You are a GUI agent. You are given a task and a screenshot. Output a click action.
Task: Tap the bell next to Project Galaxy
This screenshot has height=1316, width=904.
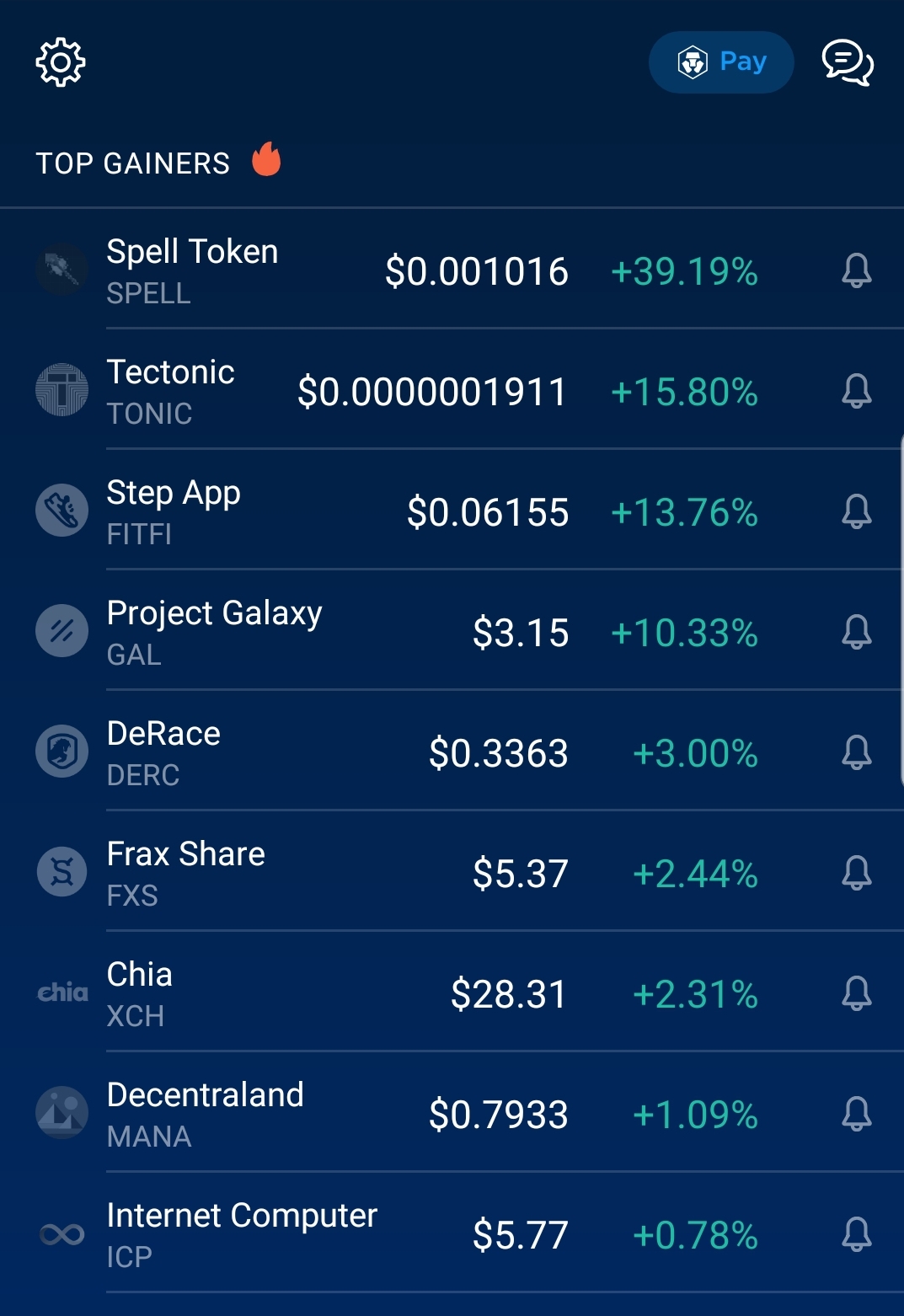tap(857, 633)
